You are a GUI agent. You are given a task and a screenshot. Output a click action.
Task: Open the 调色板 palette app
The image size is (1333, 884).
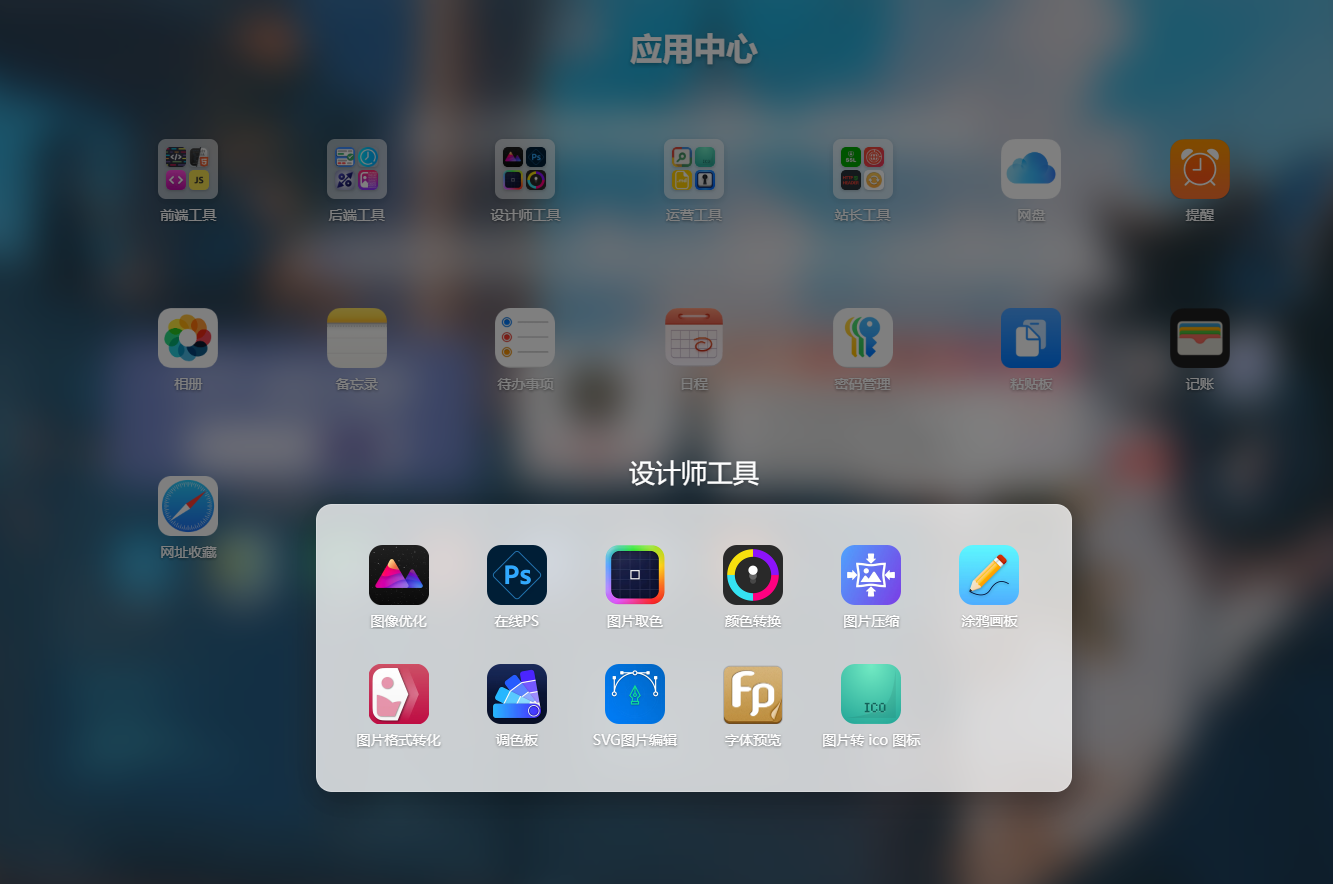[x=516, y=694]
